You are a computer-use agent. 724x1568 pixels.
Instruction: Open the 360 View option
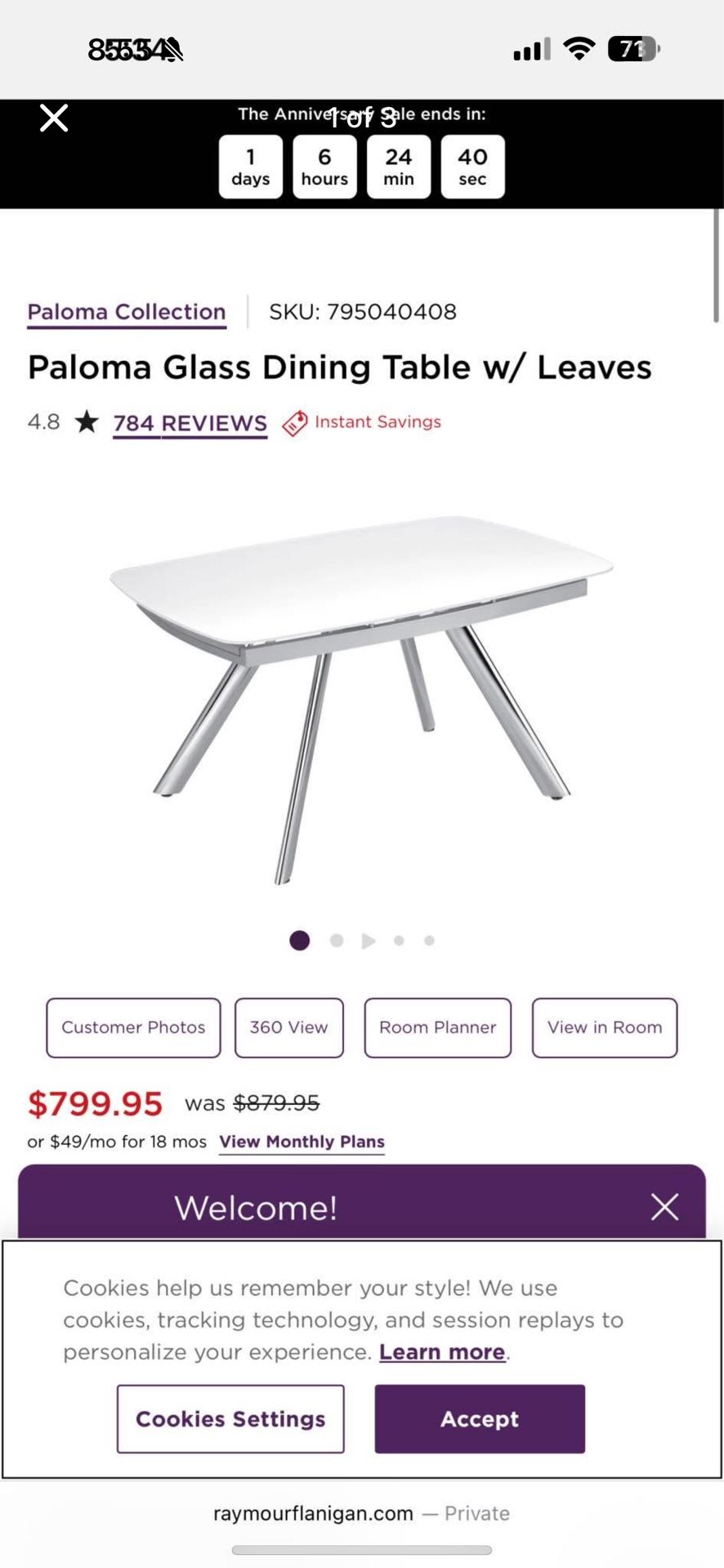288,1027
